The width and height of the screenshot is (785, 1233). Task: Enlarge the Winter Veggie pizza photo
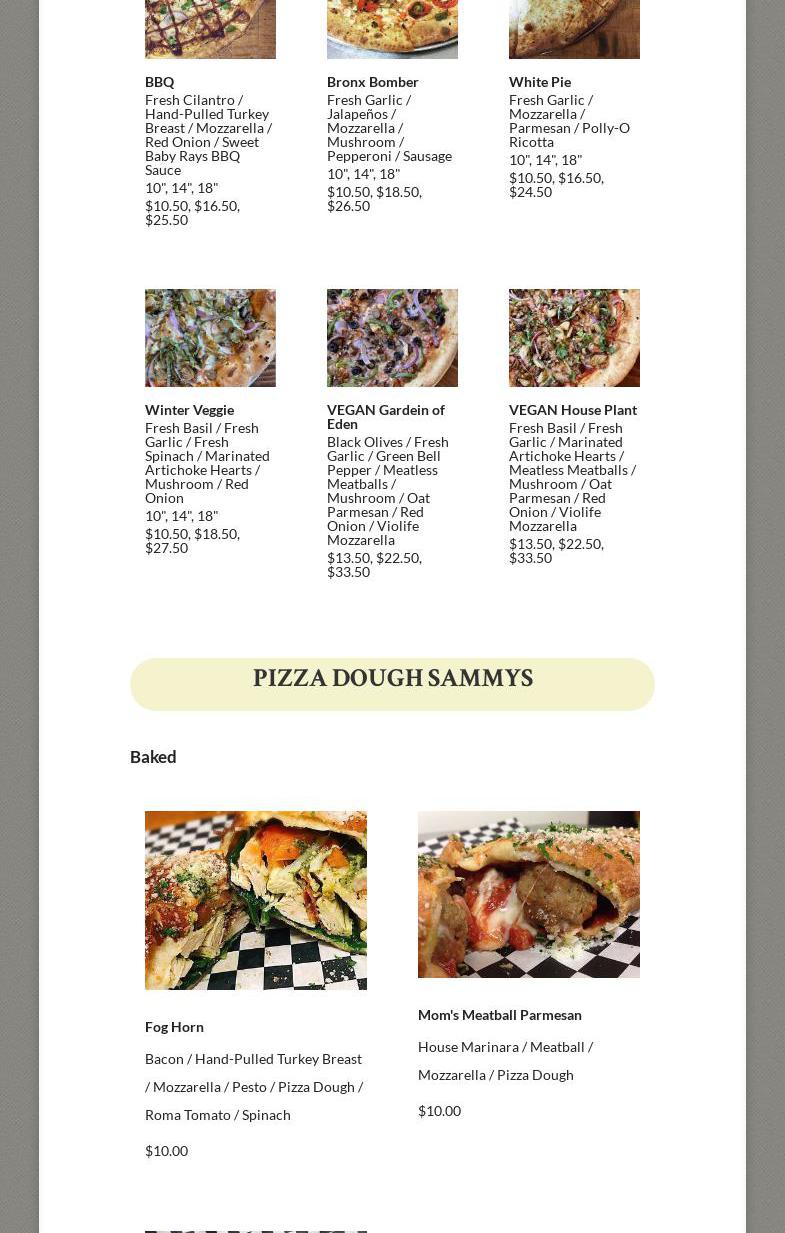tap(210, 338)
